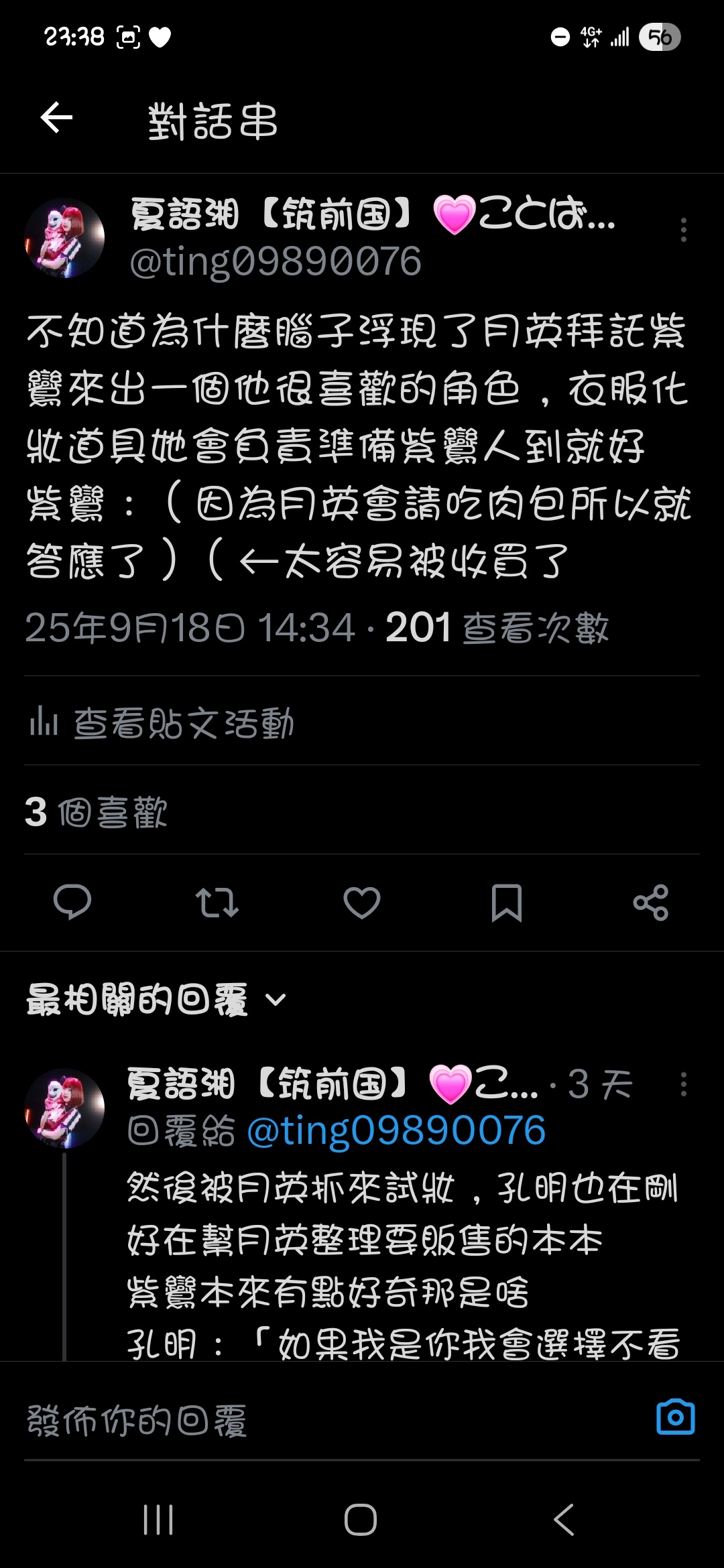Bookmark the main post

tap(506, 902)
